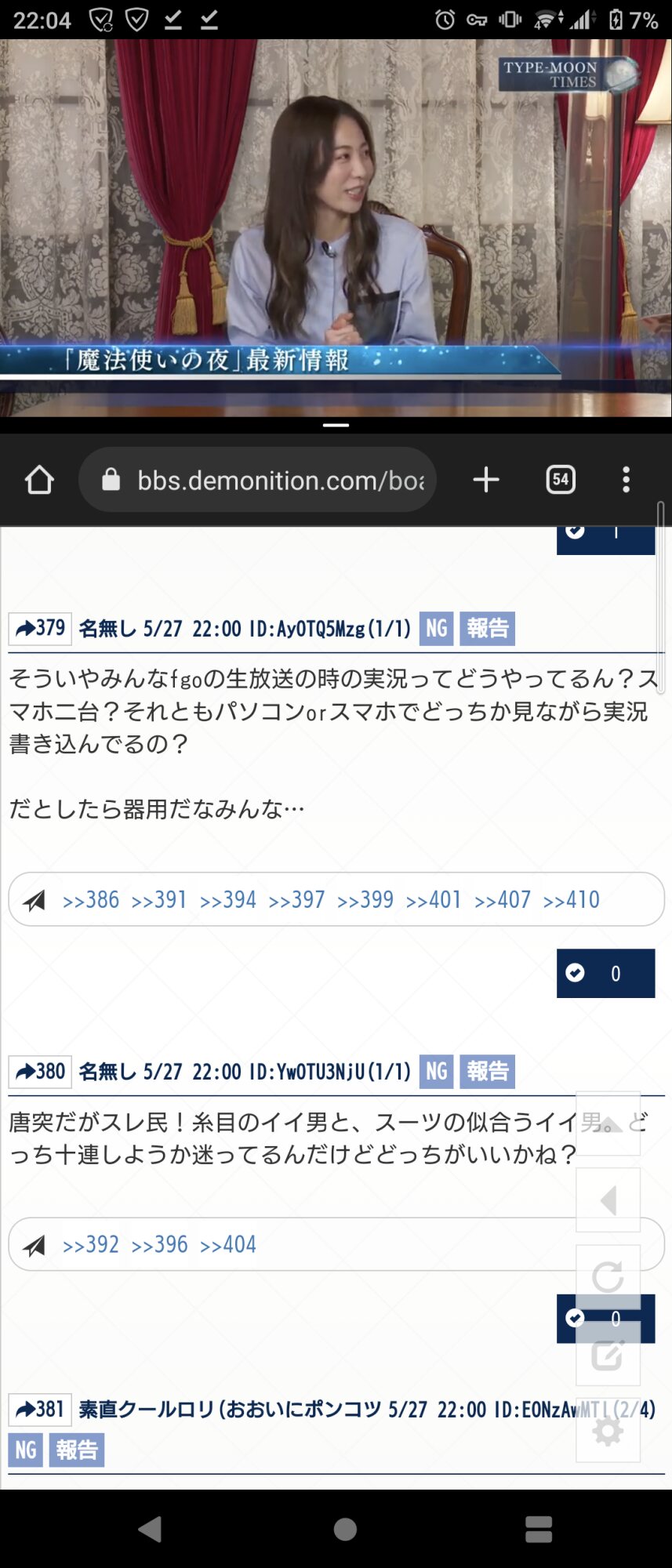
Task: Report post 380 with 報告
Action: pyautogui.click(x=487, y=1071)
